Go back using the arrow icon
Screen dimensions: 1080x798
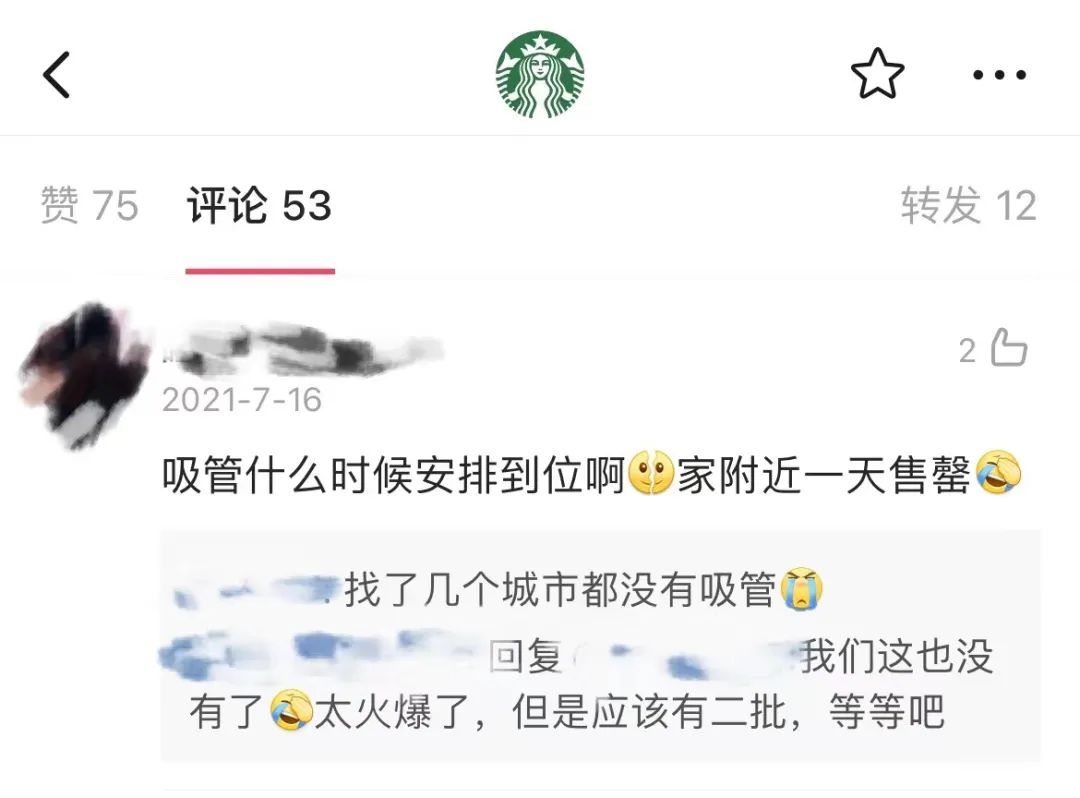pyautogui.click(x=57, y=75)
